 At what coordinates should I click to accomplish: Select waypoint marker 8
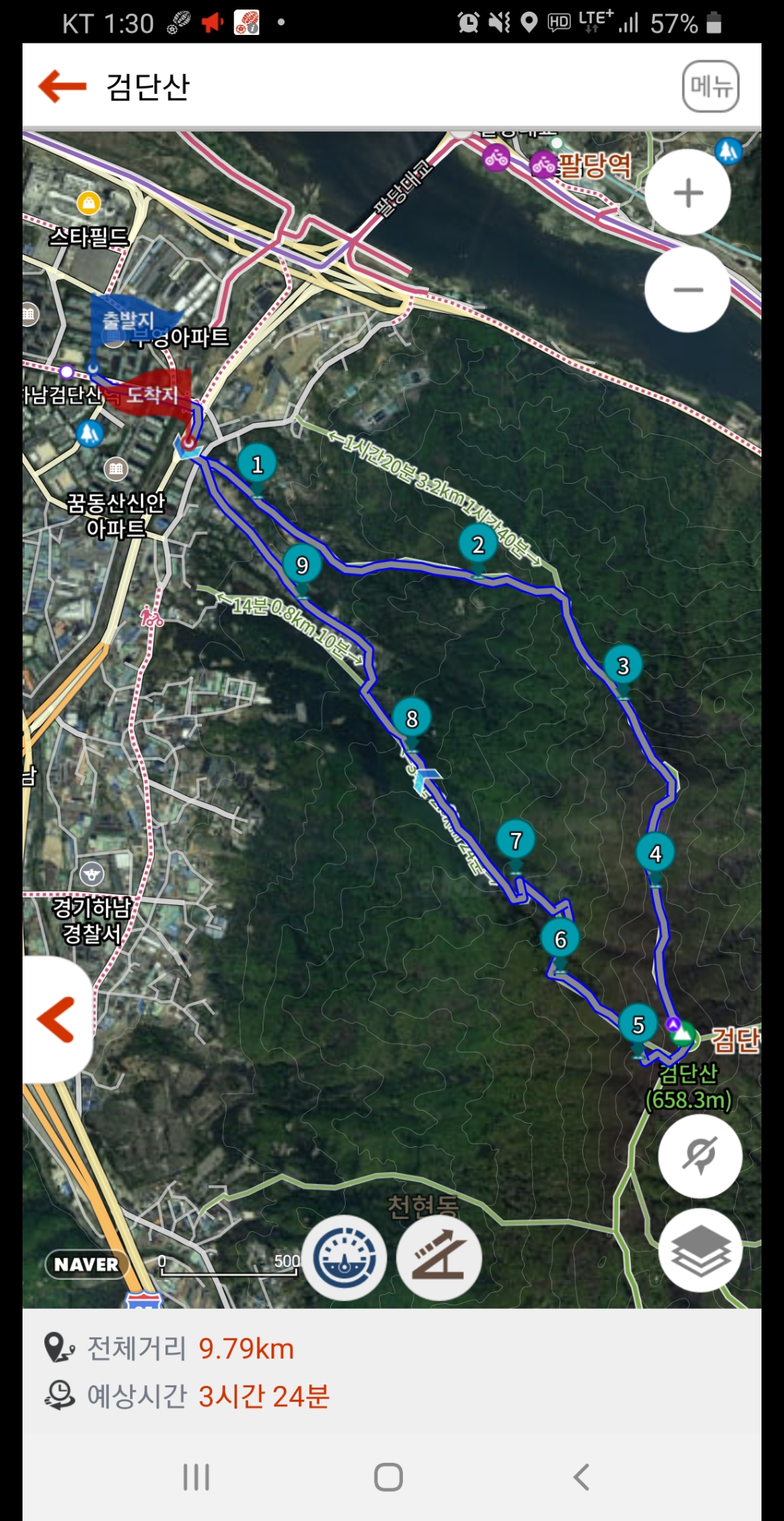point(412,721)
